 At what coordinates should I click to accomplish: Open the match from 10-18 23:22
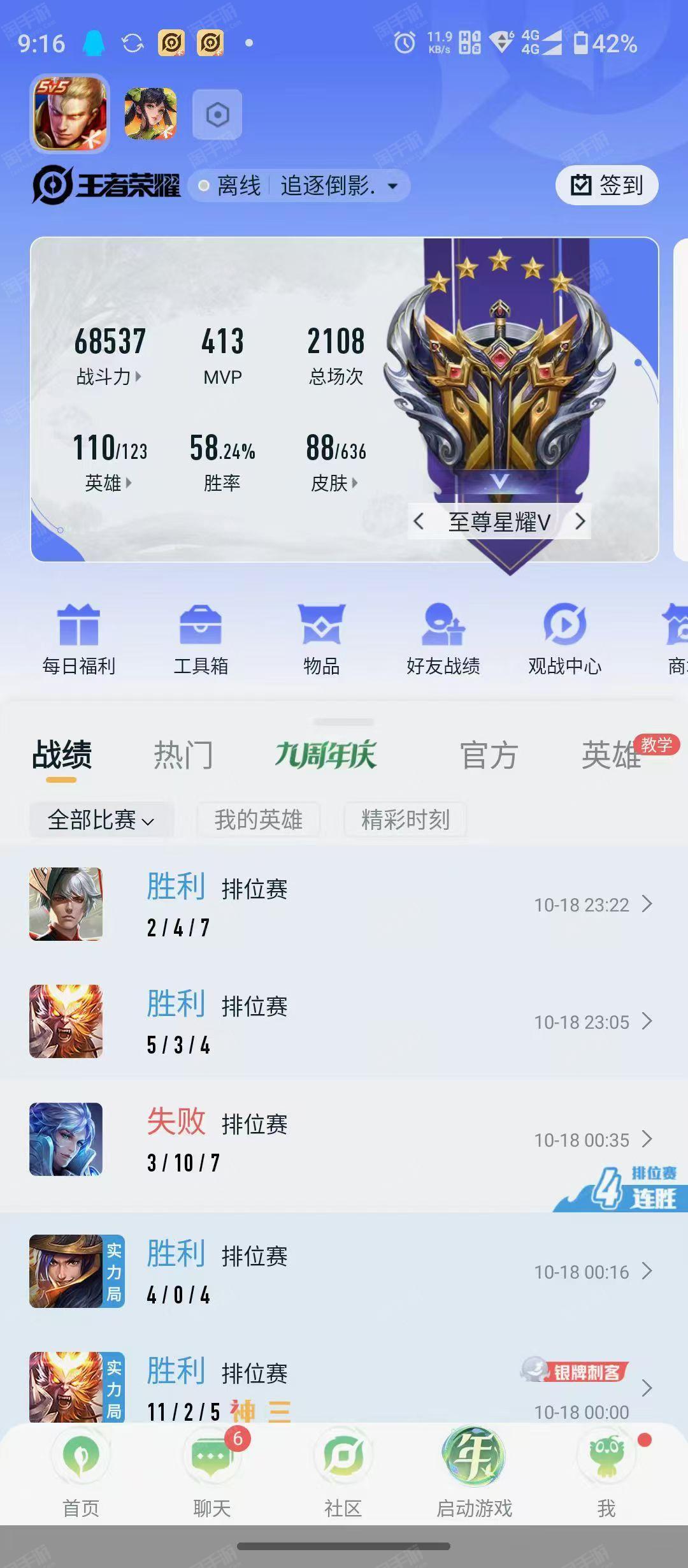pyautogui.click(x=344, y=904)
